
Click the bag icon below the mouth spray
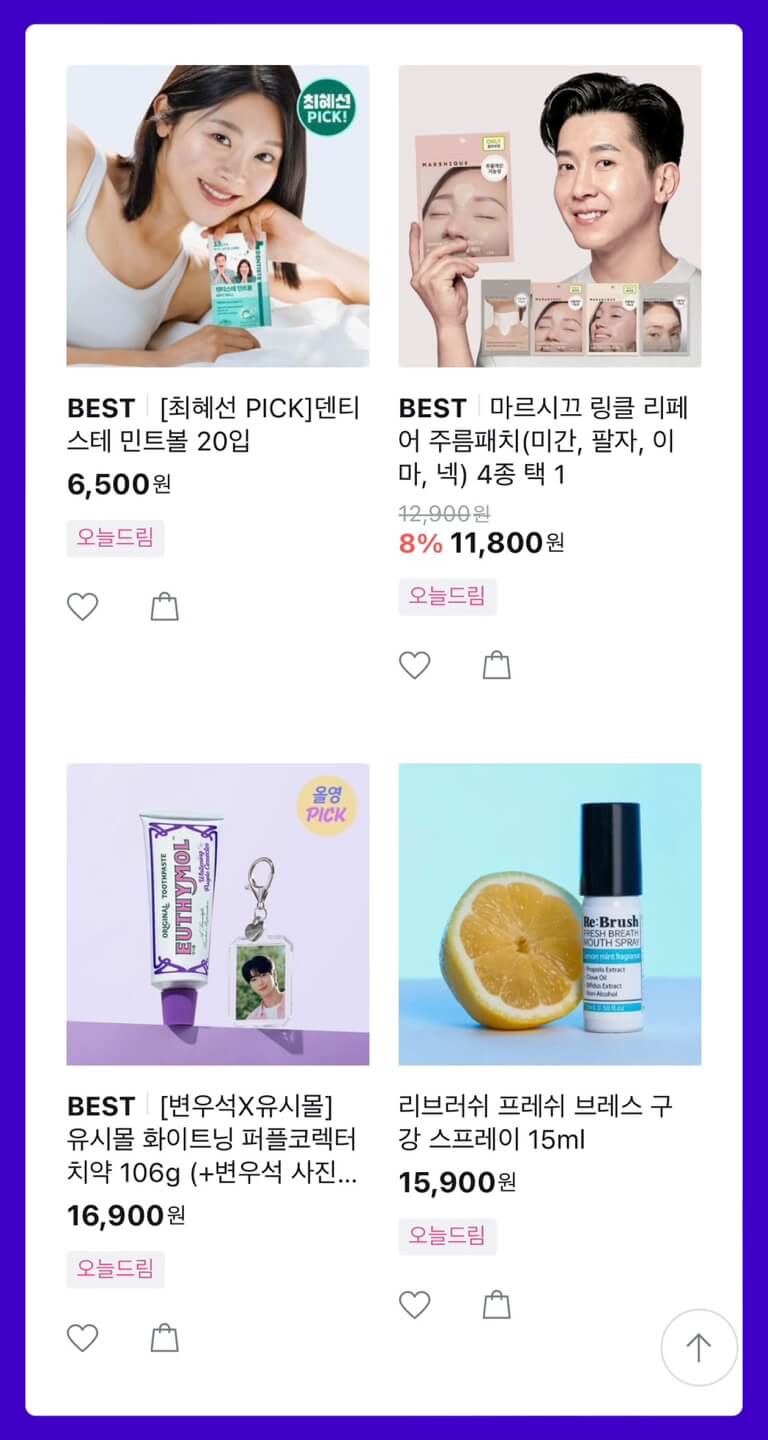coord(497,1305)
